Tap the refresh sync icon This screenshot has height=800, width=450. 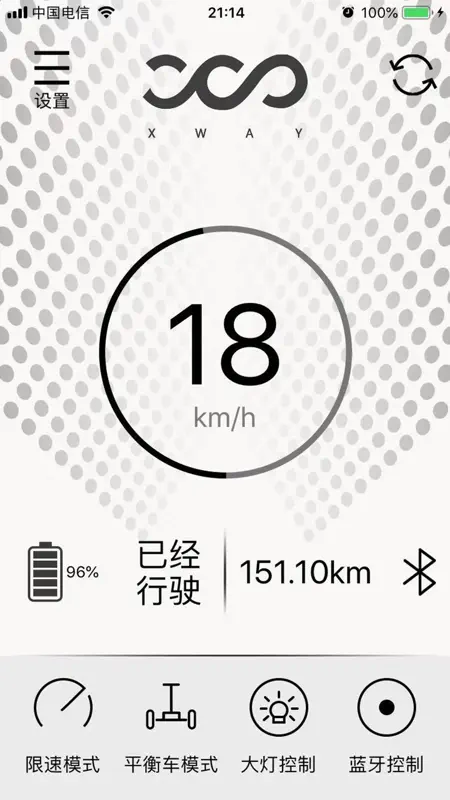(414, 75)
